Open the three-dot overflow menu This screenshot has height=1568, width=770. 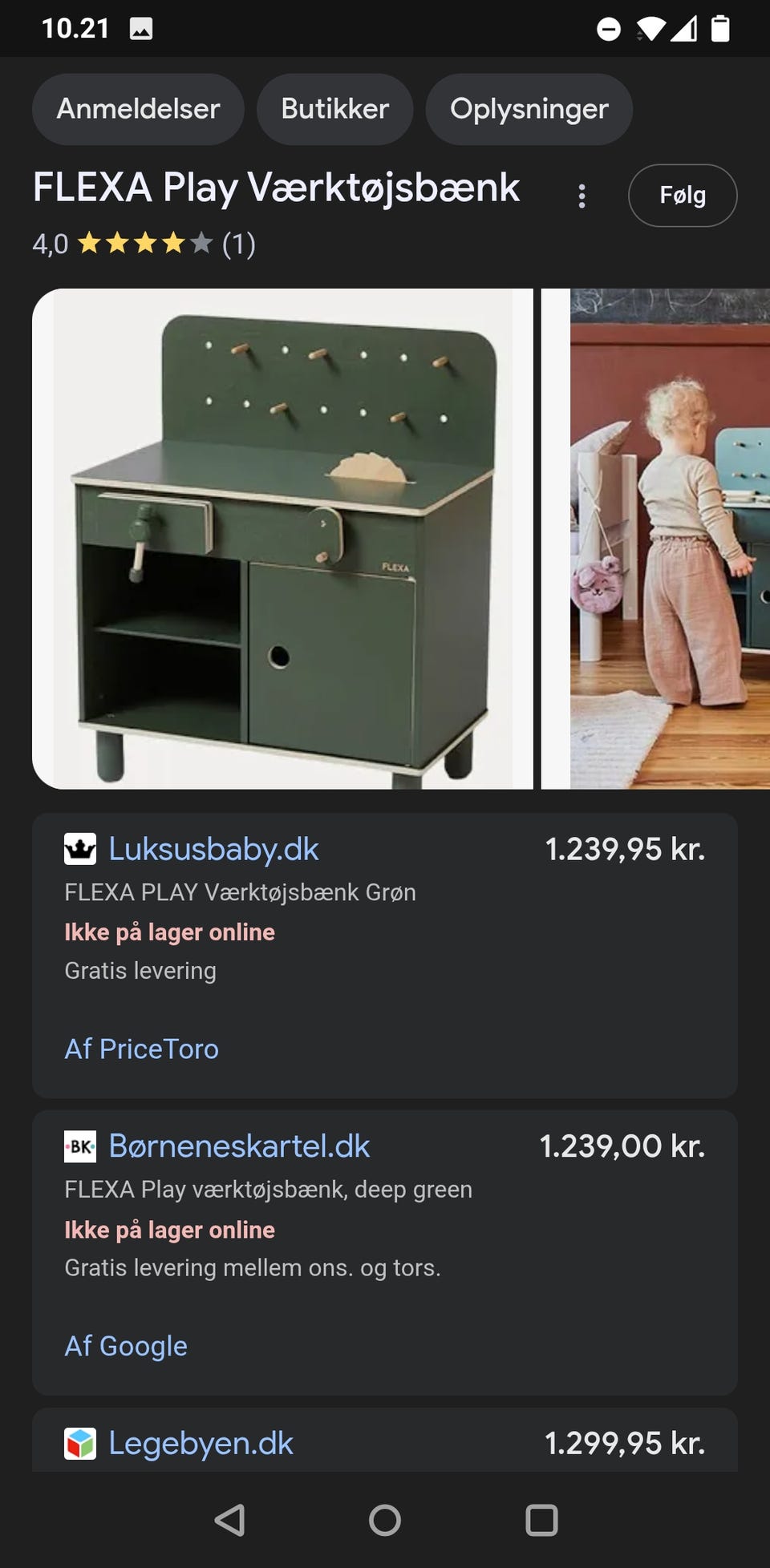click(x=581, y=195)
